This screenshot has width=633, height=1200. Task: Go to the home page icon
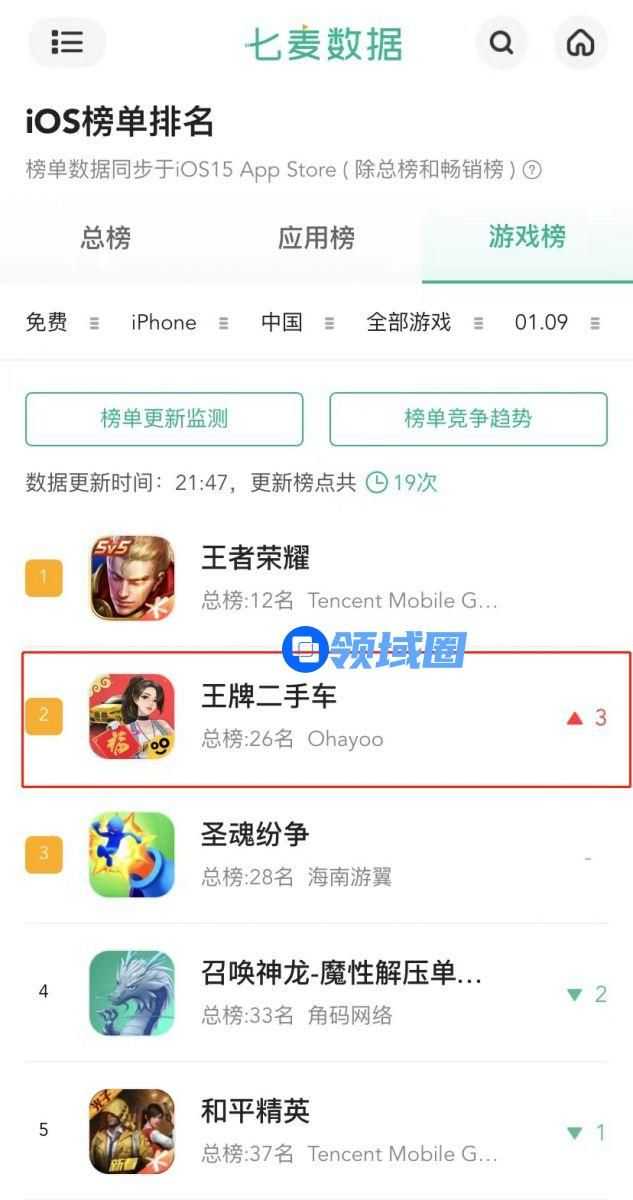(580, 43)
